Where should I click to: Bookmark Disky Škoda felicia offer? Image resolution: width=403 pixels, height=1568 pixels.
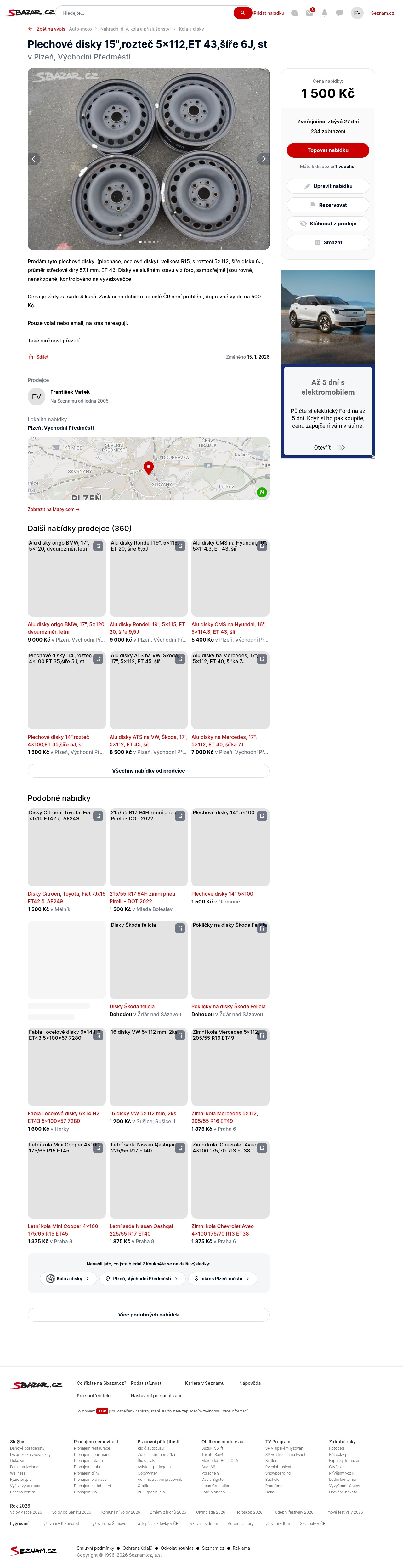(180, 928)
